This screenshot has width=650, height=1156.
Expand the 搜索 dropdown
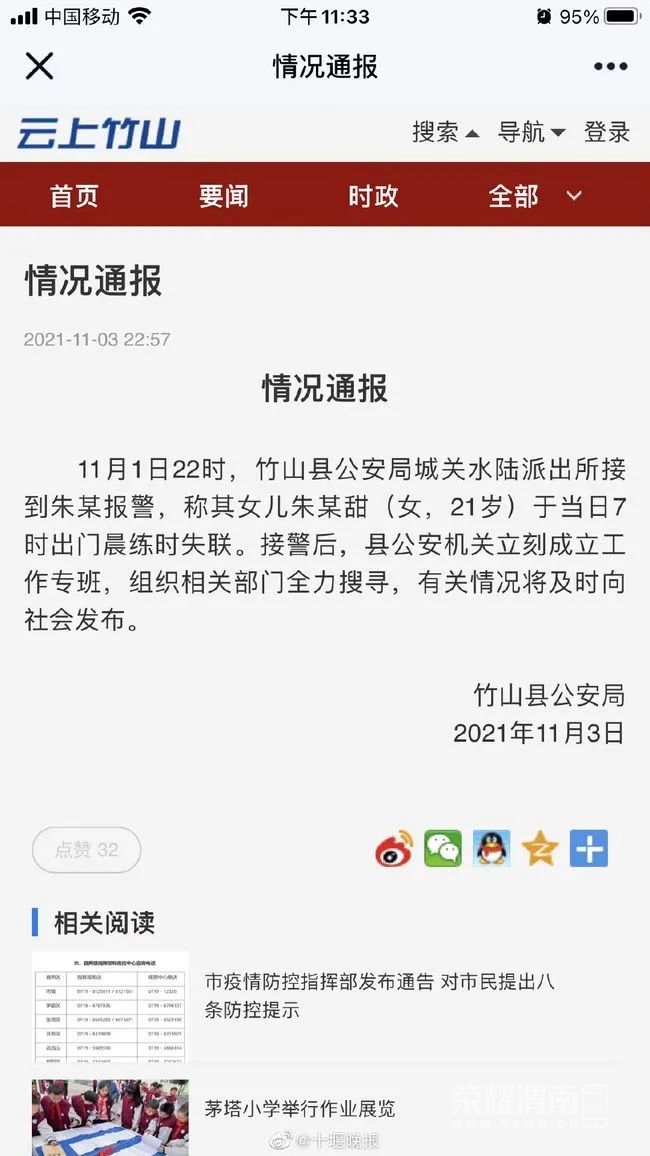445,132
